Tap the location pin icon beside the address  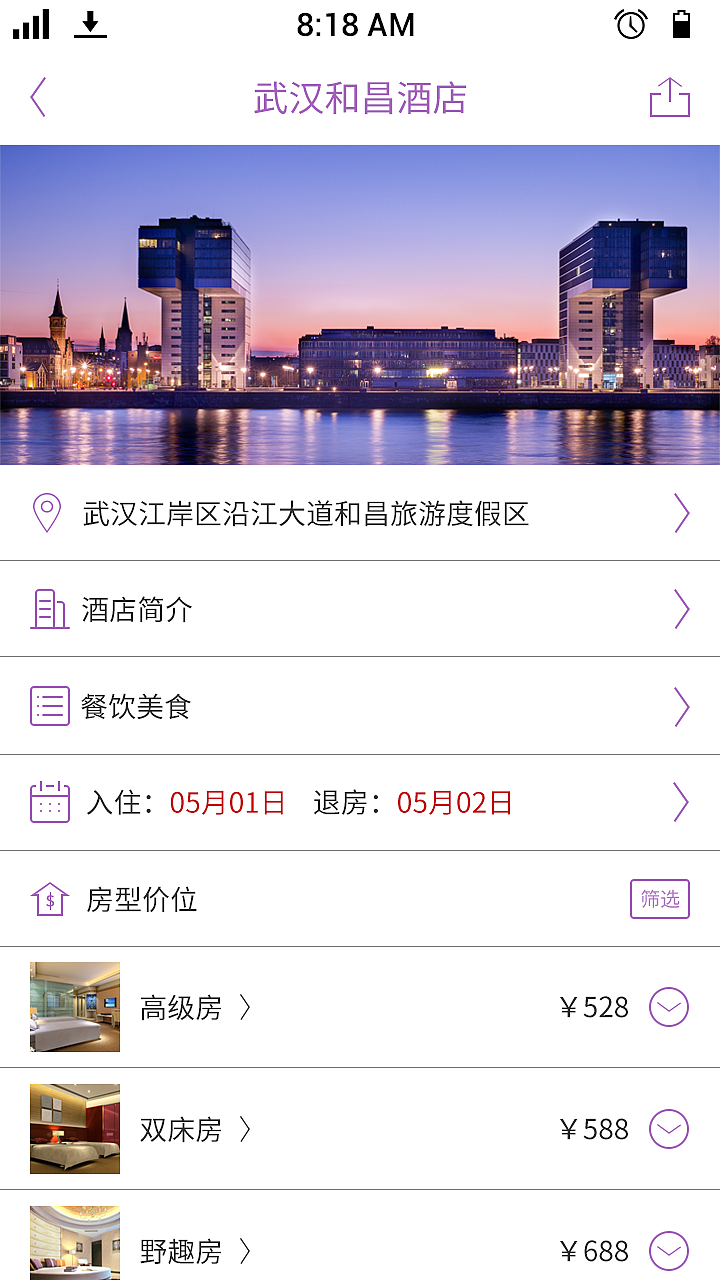pos(48,511)
